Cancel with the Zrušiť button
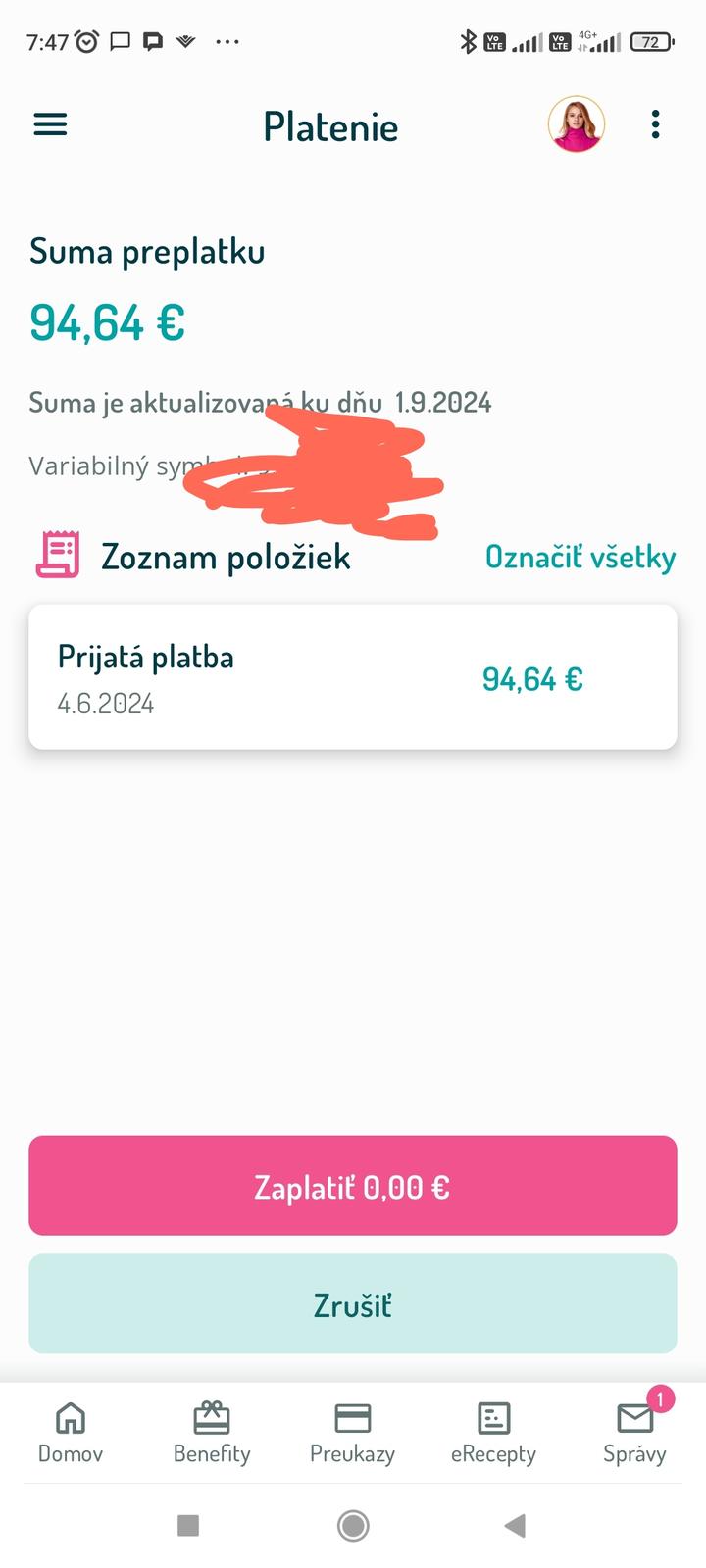 (x=353, y=1304)
